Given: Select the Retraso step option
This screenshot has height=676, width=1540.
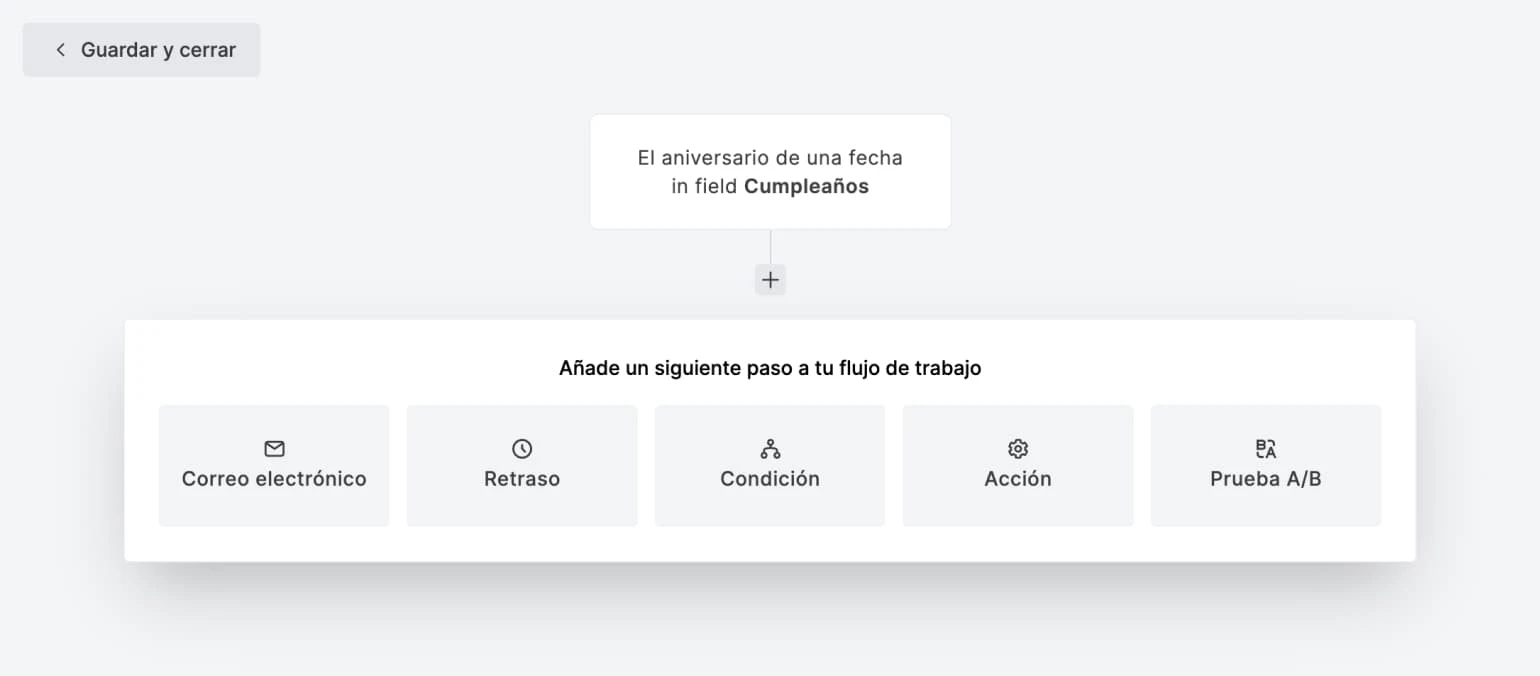Looking at the screenshot, I should pos(522,466).
